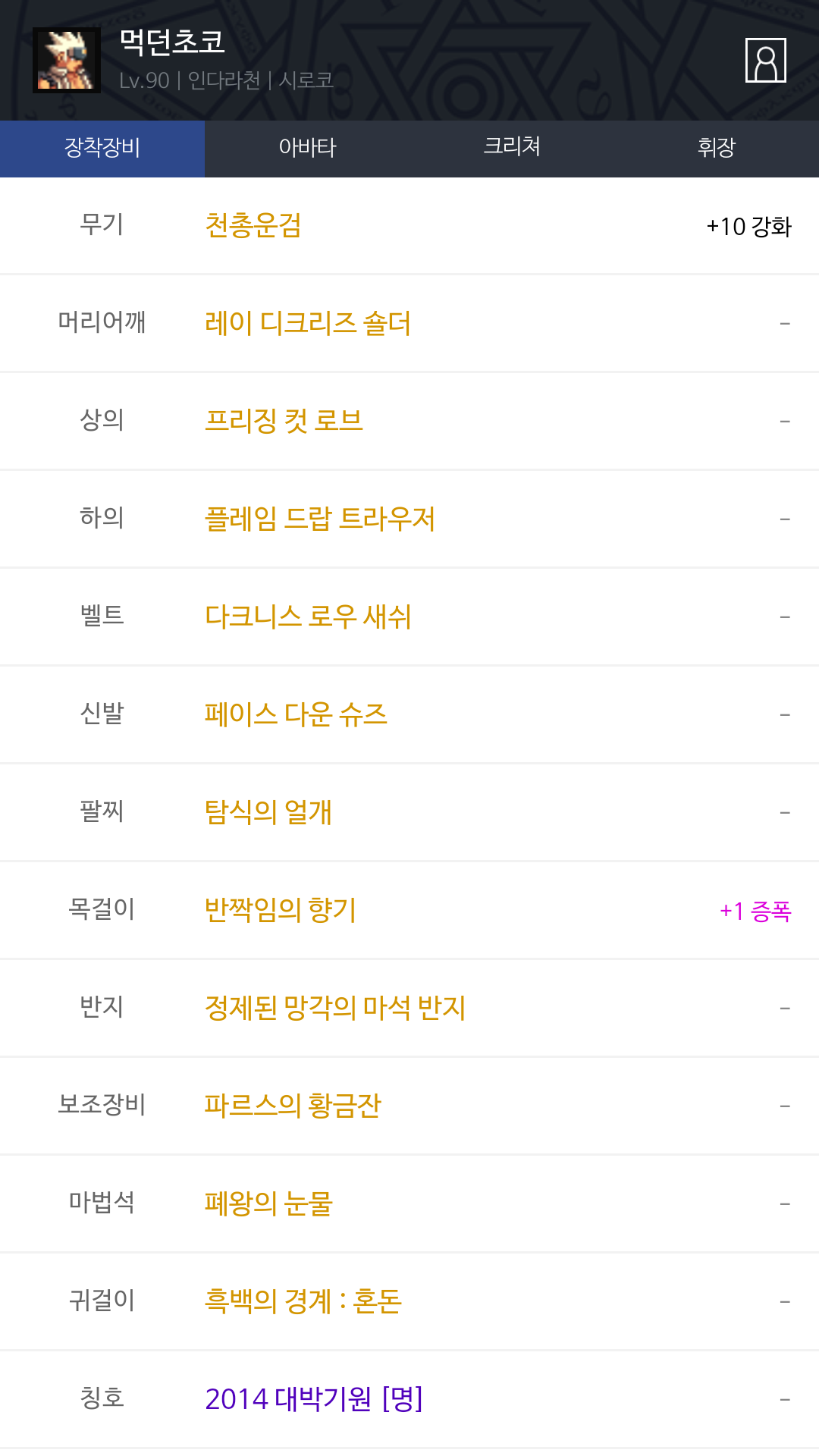The height and width of the screenshot is (1456, 819).
Task: Switch to the 휘장 tab
Action: pos(717,148)
